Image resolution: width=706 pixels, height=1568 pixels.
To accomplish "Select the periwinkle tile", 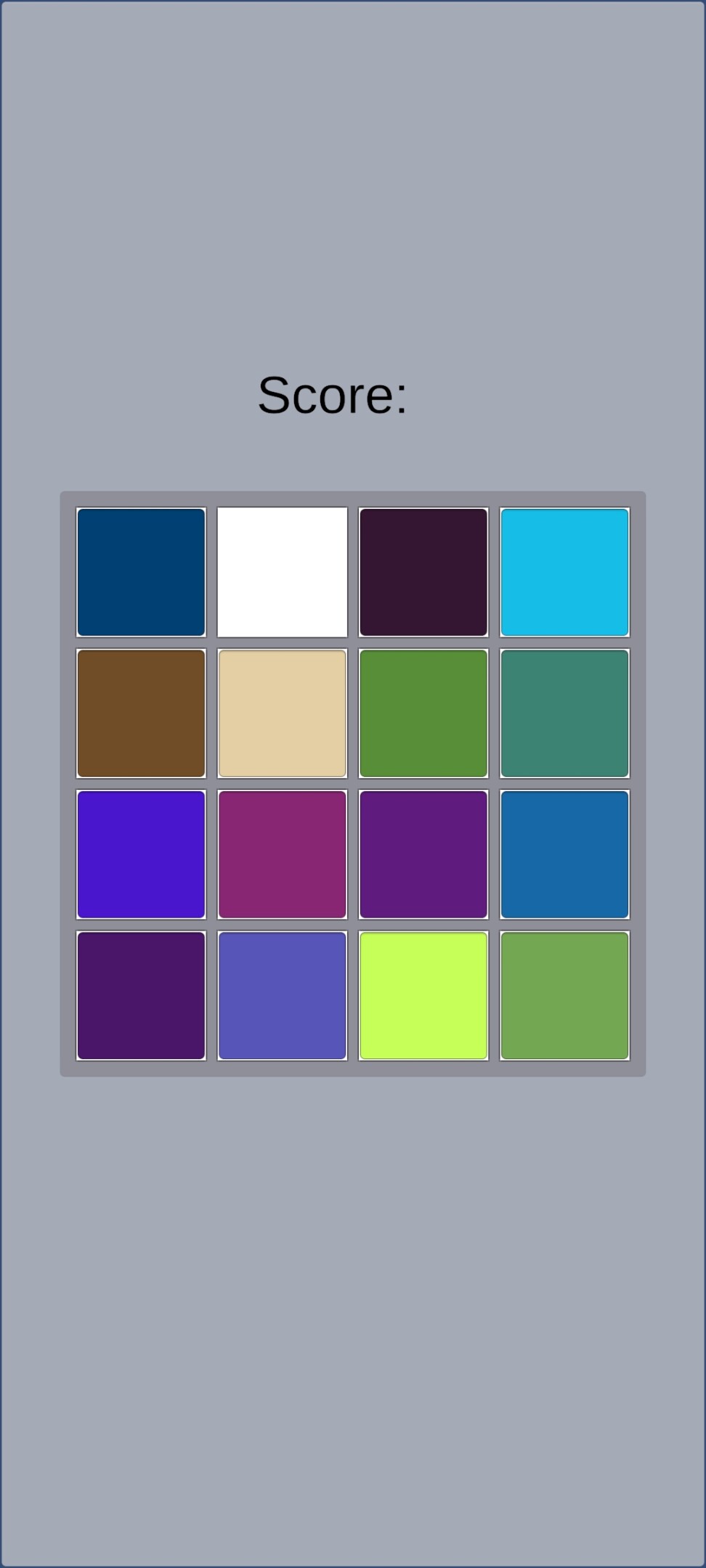I will tap(283, 995).
